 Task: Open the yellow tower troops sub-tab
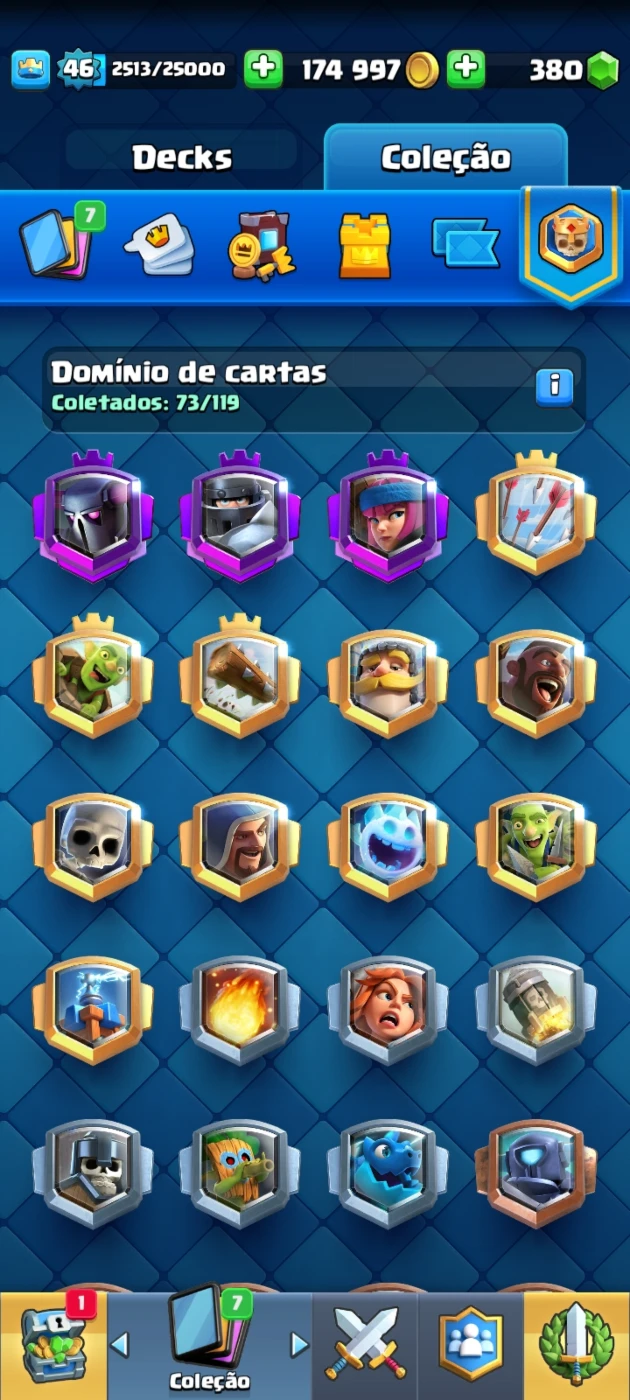click(364, 245)
